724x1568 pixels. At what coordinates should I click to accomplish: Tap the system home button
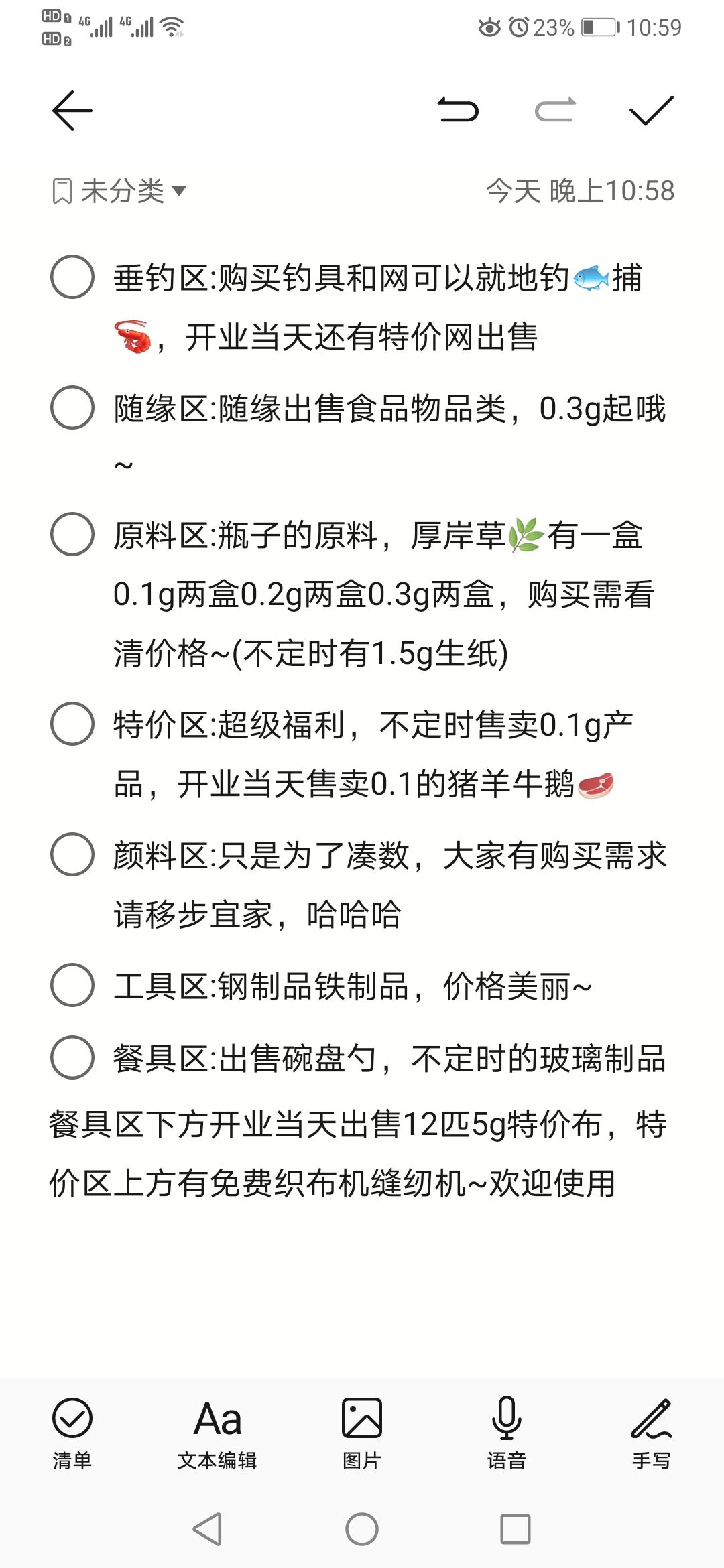(362, 1529)
